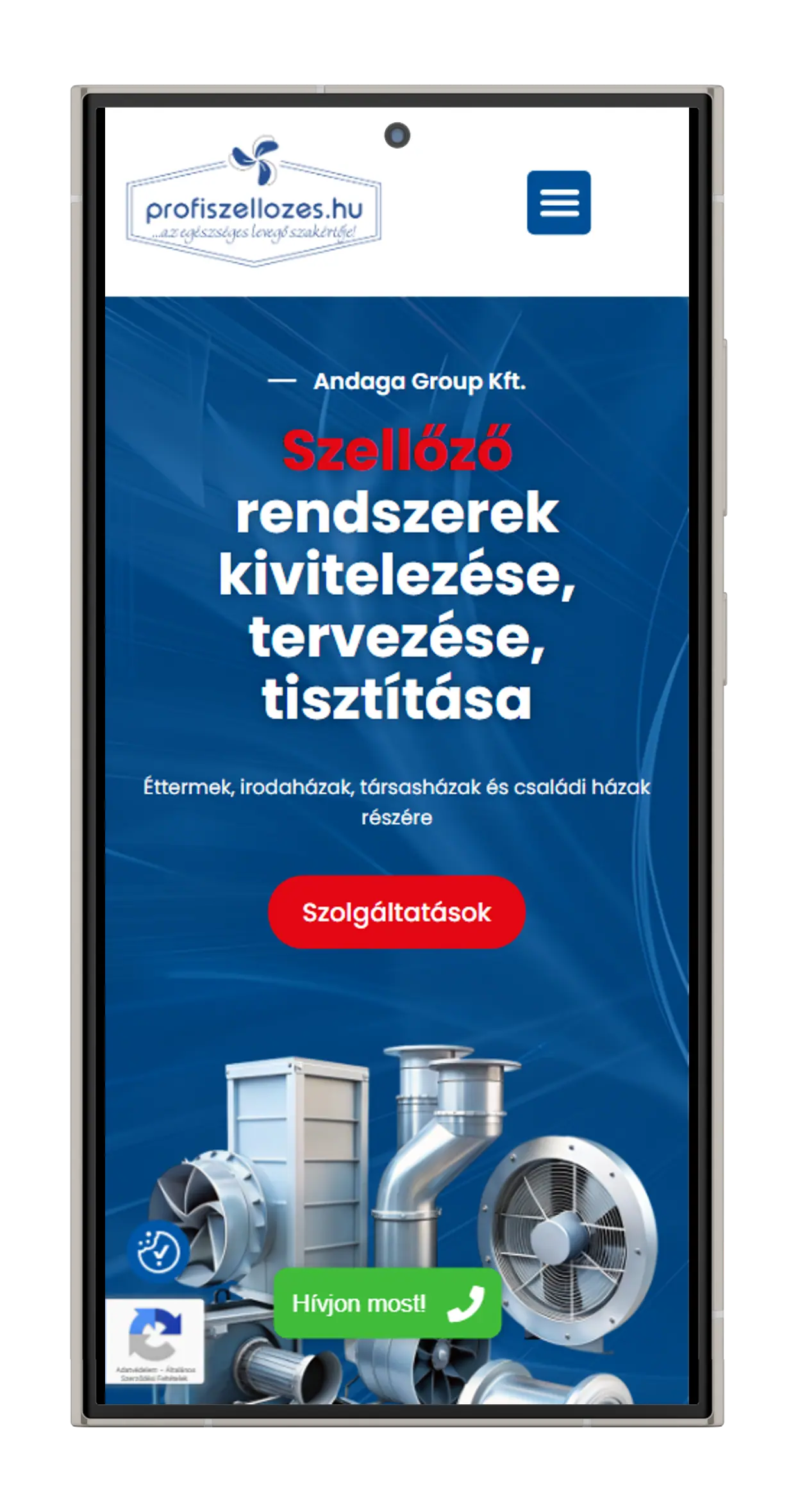Screen dimensions: 798x1512
Task: Open the hamburger navigation menu
Action: click(558, 203)
